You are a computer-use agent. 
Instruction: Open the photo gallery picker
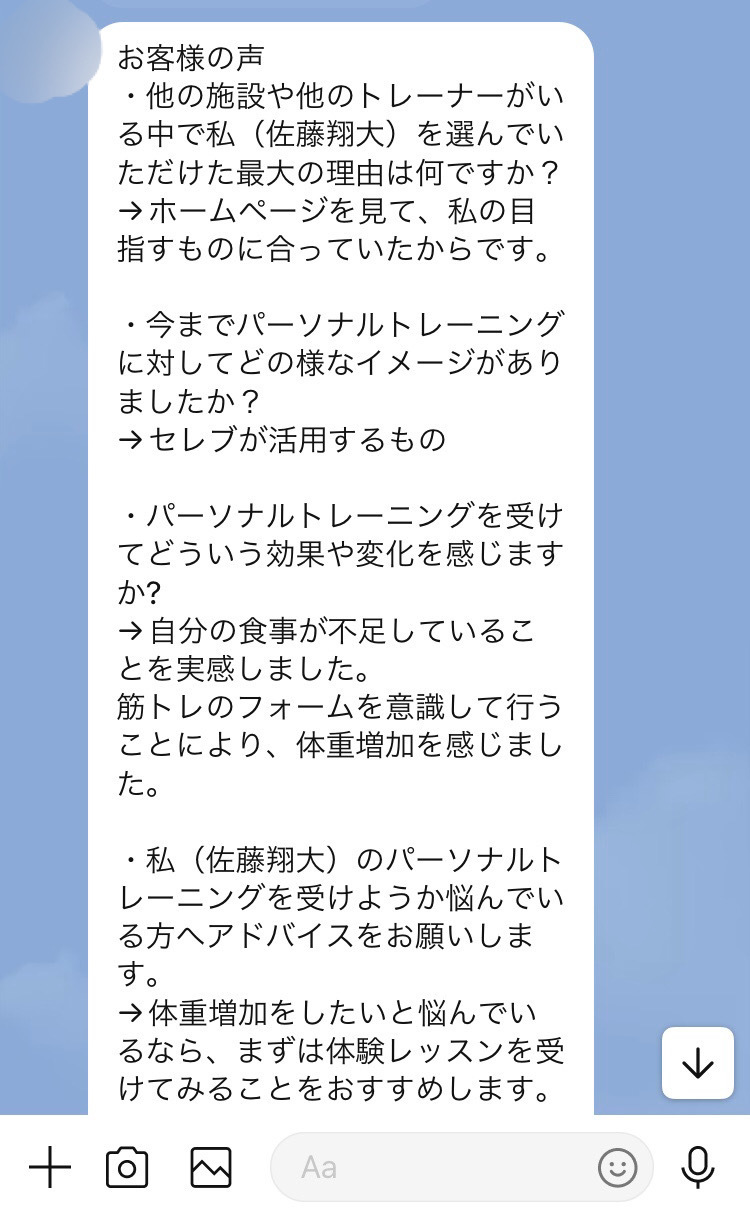click(x=211, y=1167)
